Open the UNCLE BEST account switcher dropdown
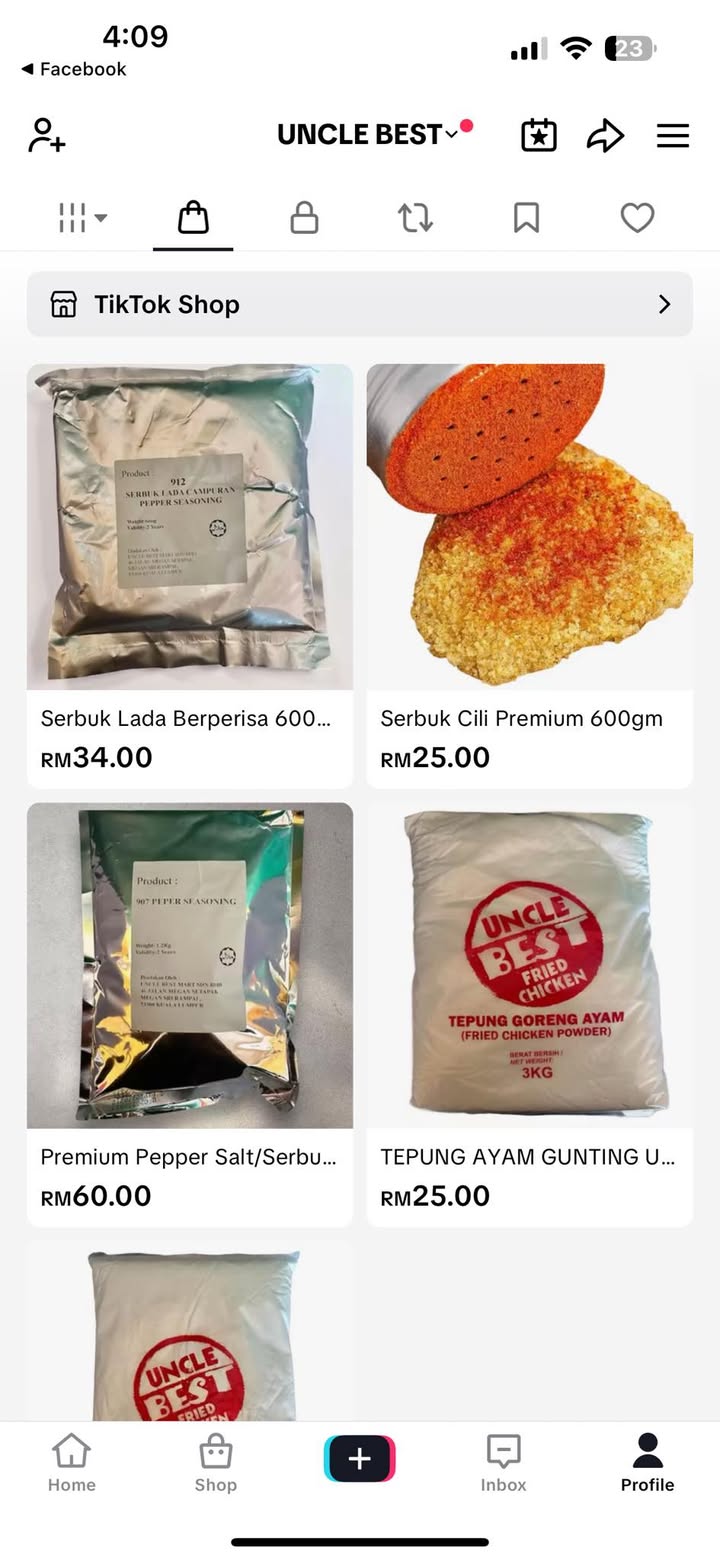 coord(369,134)
